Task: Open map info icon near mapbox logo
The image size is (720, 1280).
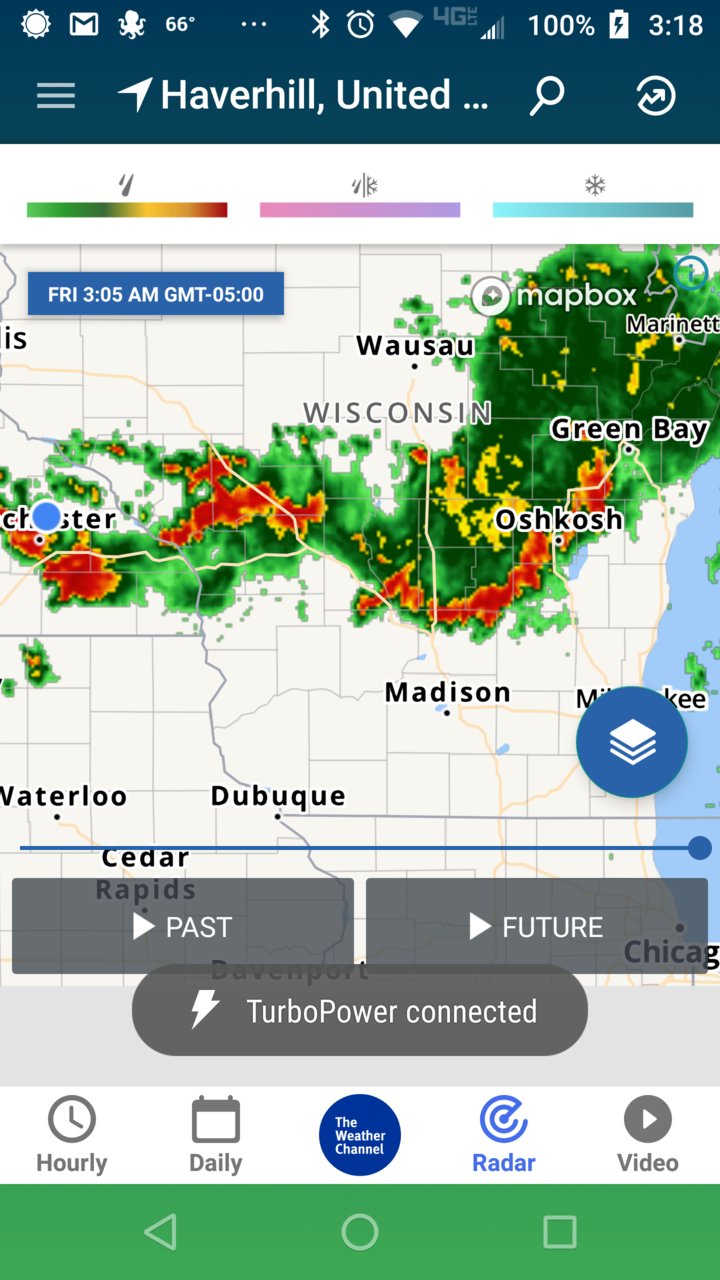Action: click(x=691, y=272)
